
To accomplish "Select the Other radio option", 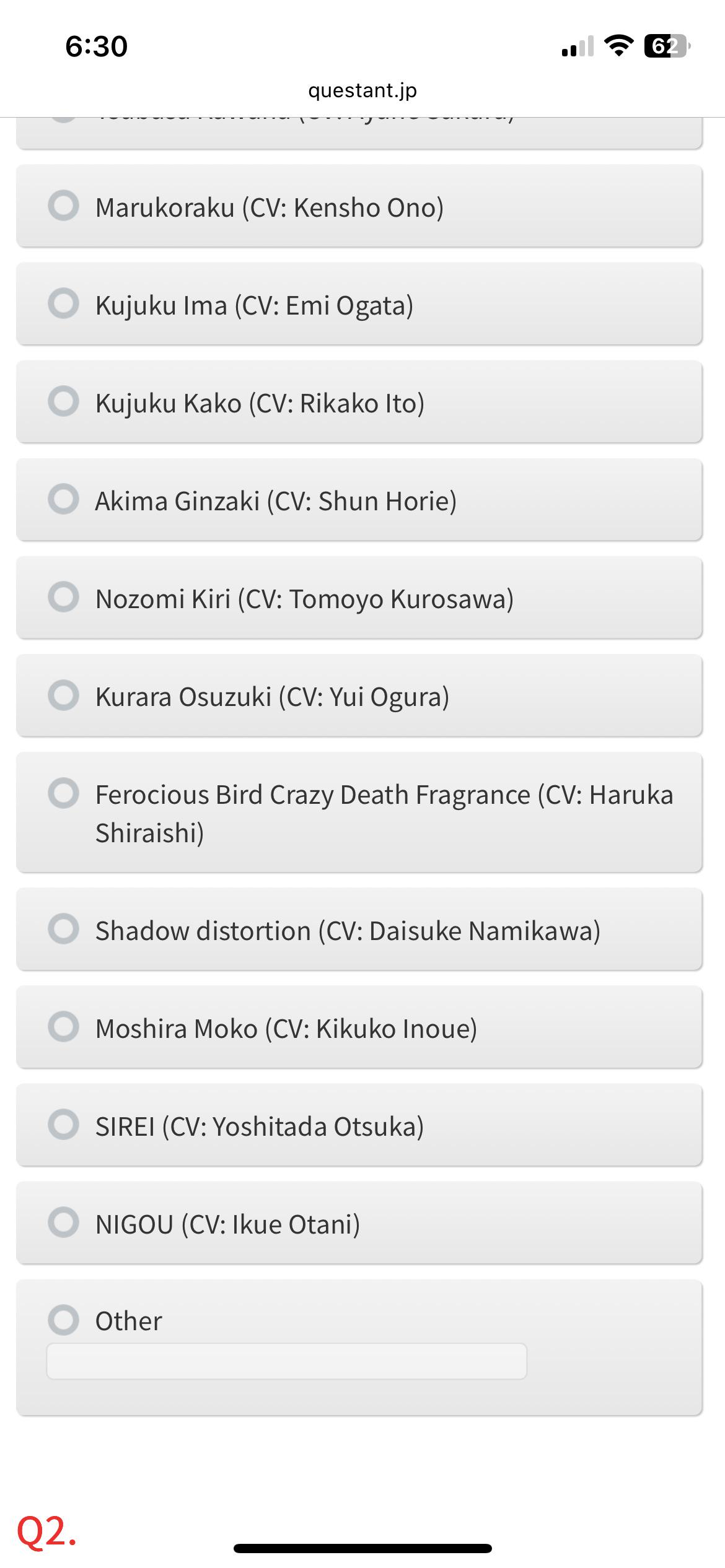I will [x=63, y=1320].
